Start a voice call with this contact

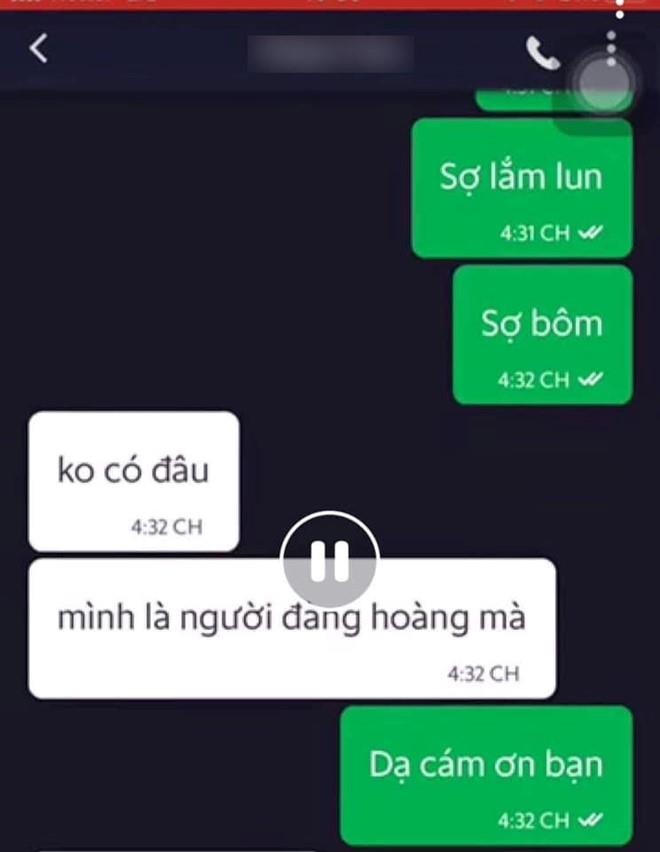pyautogui.click(x=542, y=54)
